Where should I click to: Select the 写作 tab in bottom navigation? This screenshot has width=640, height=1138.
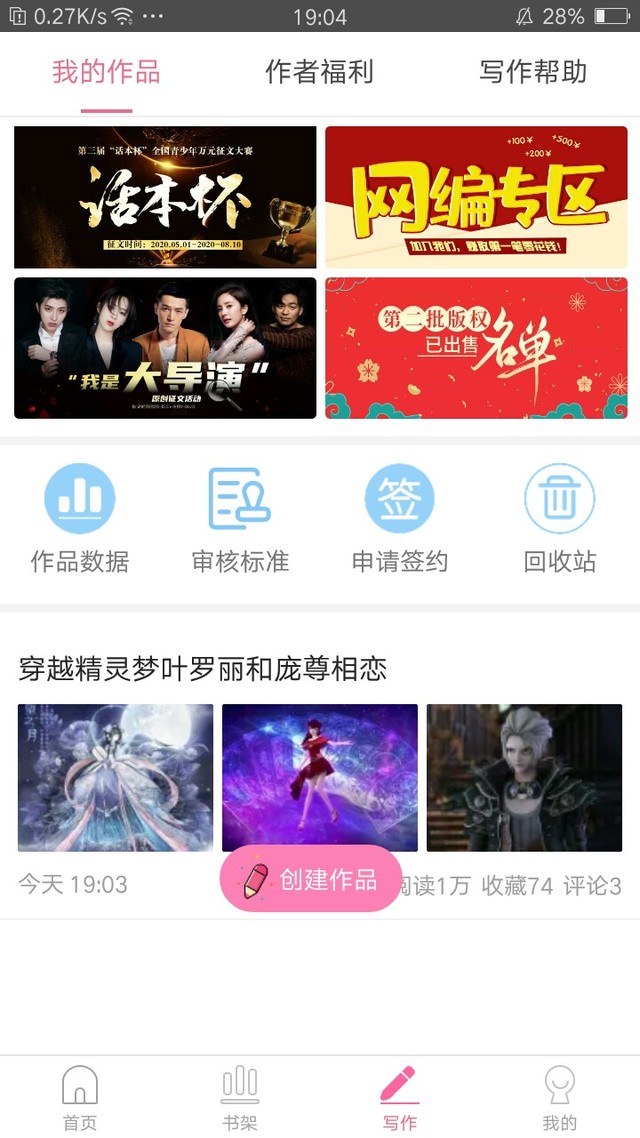point(399,1097)
